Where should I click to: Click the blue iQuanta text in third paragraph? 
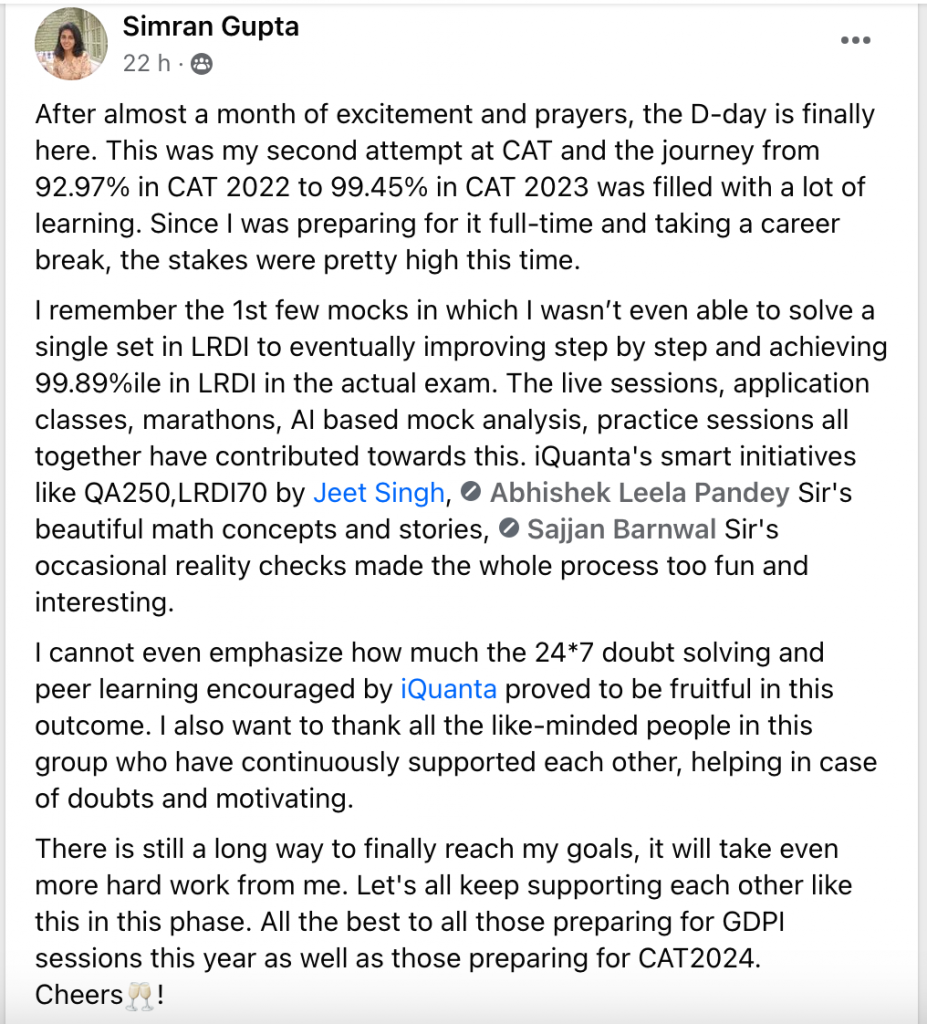tap(449, 689)
